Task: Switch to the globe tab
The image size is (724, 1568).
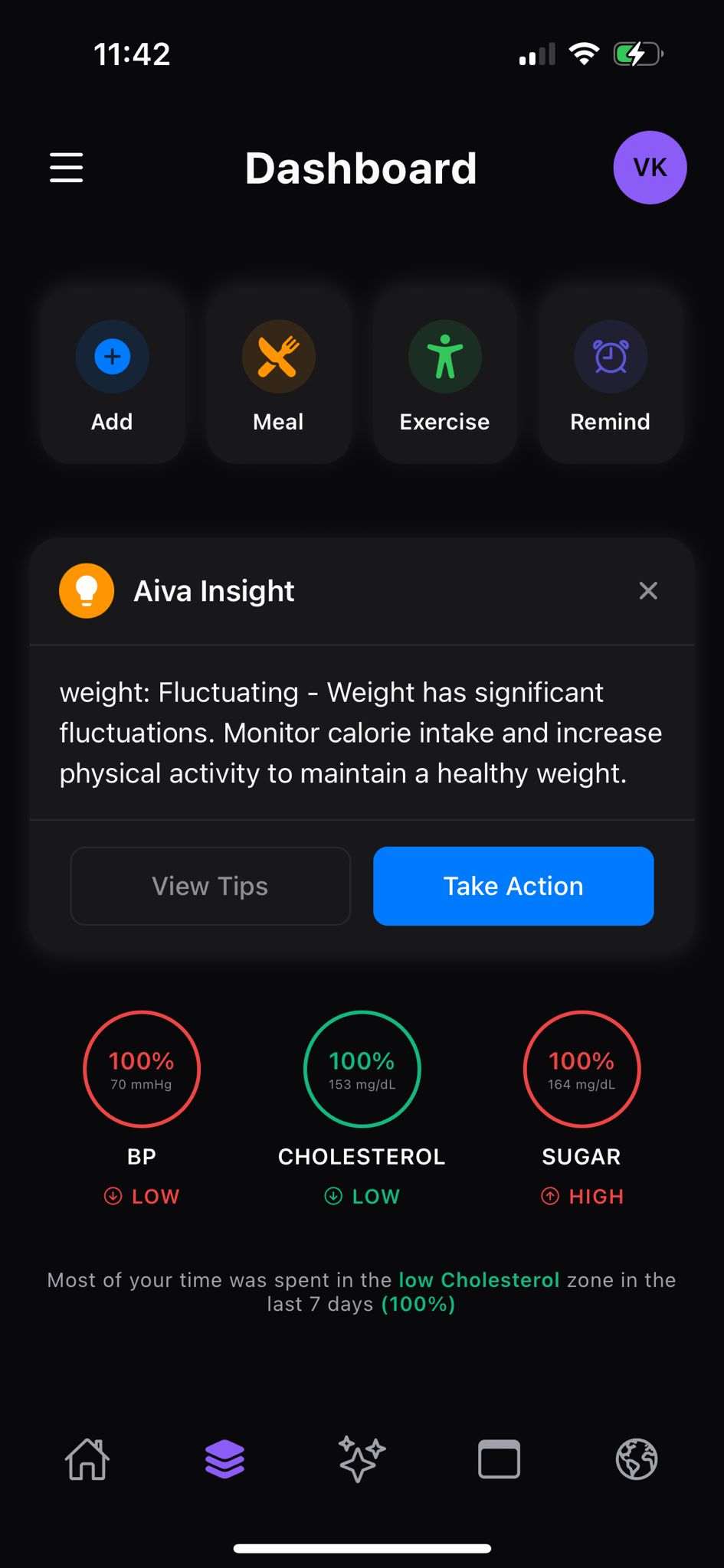Action: [x=637, y=1459]
